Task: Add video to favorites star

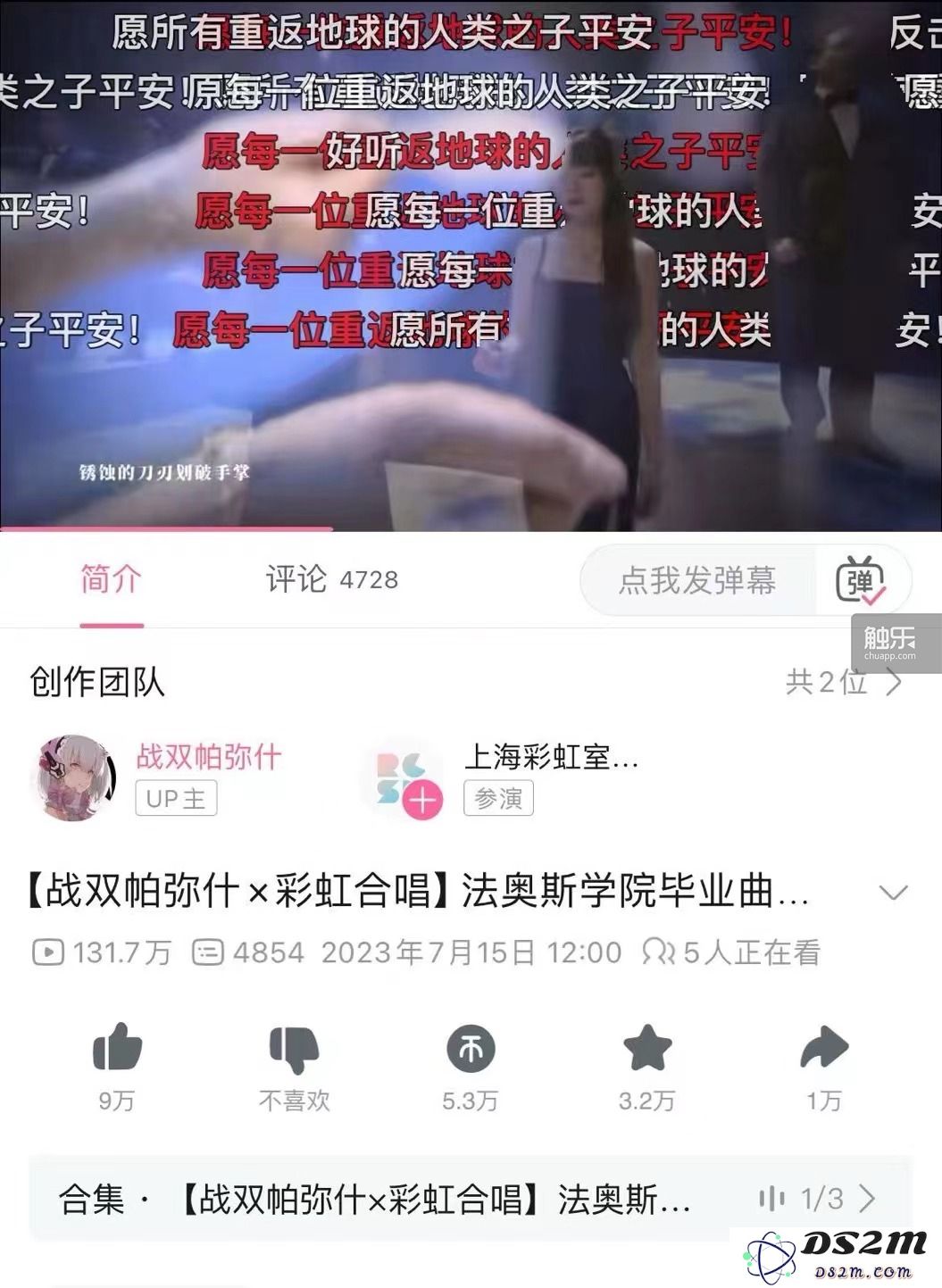Action: (x=646, y=1048)
